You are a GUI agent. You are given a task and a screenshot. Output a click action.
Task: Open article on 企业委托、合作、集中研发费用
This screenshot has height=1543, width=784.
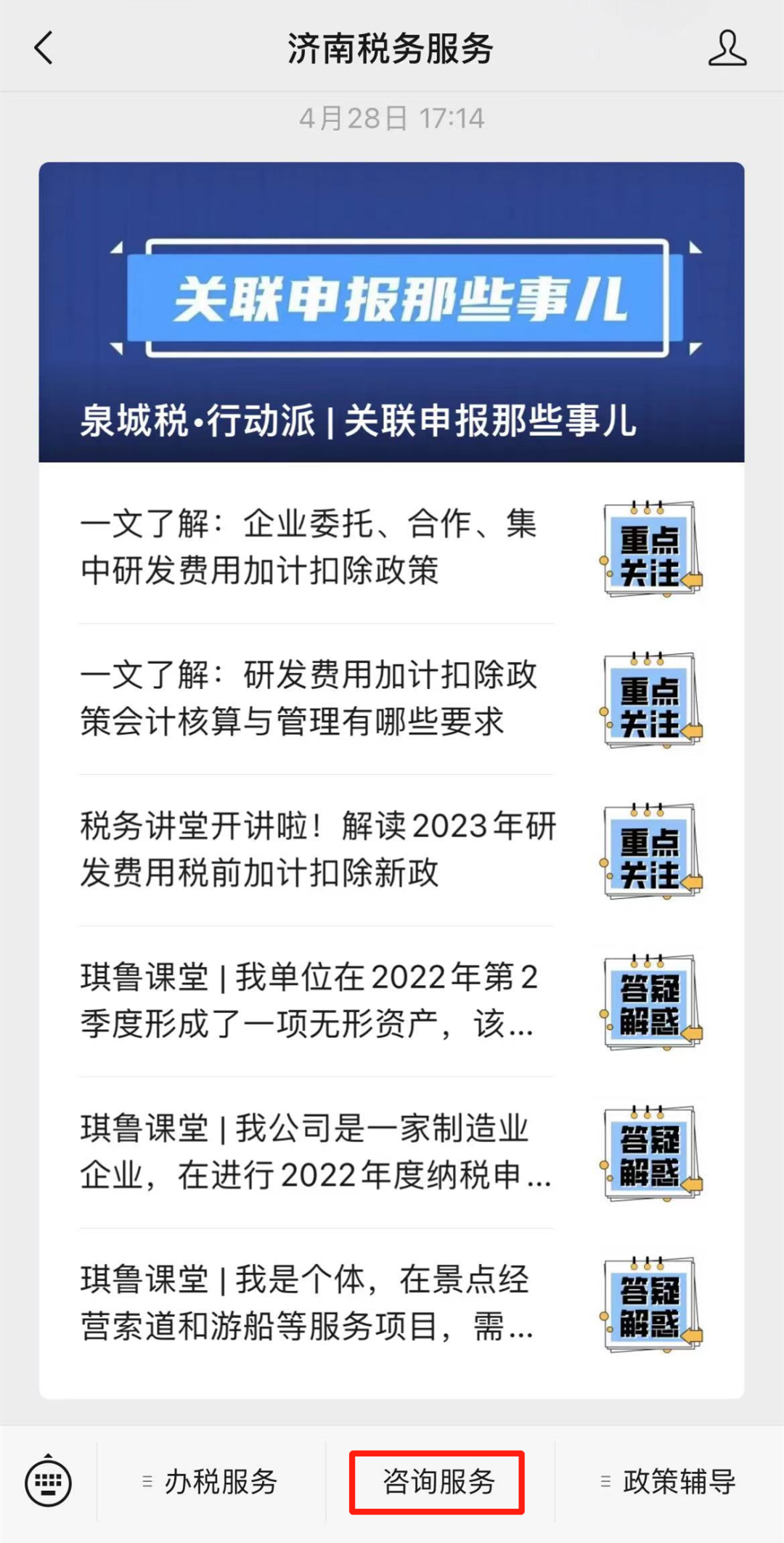[x=391, y=547]
